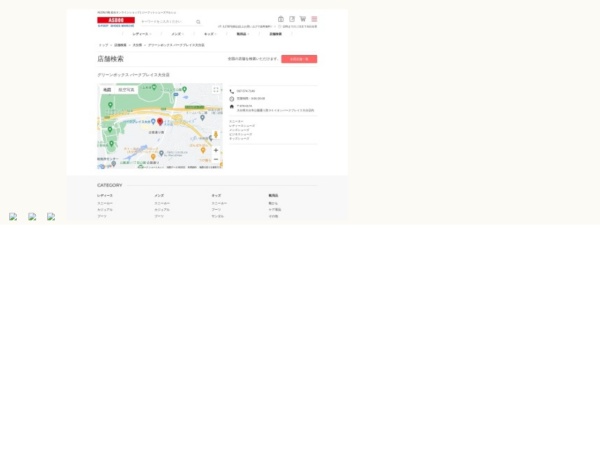Open メンズ カジュアル footer link

[x=161, y=210]
